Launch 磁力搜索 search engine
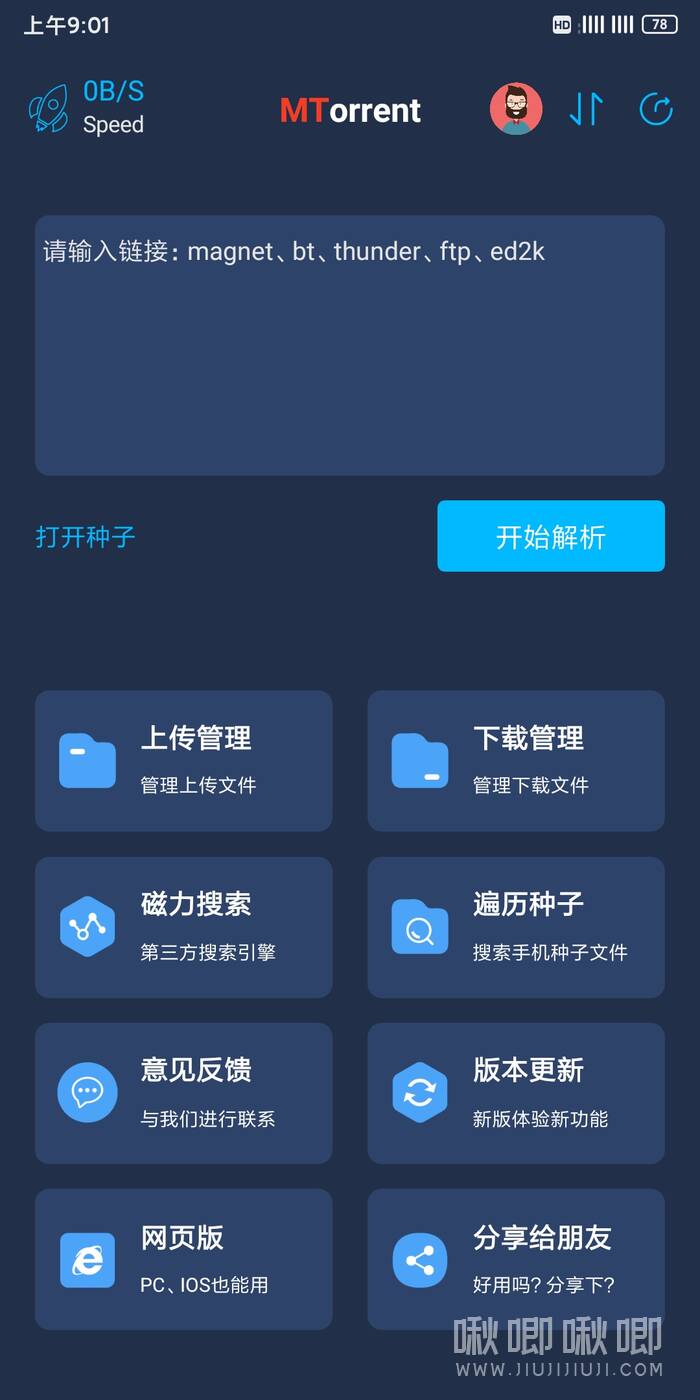This screenshot has height=1400, width=700. point(184,927)
